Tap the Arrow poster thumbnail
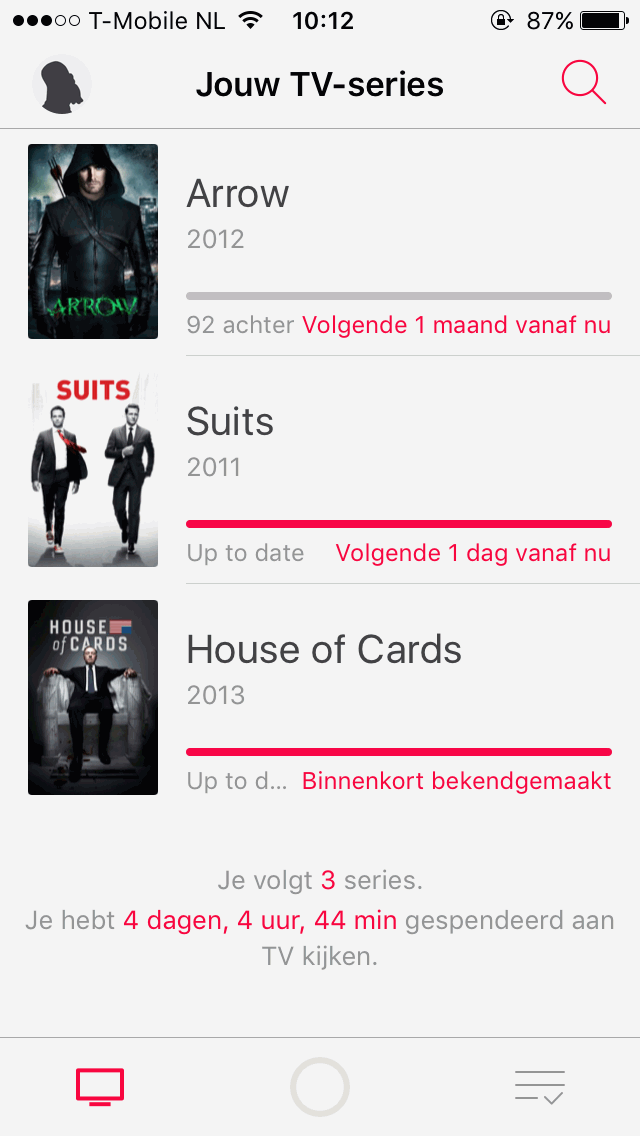Viewport: 640px width, 1136px height. (93, 241)
